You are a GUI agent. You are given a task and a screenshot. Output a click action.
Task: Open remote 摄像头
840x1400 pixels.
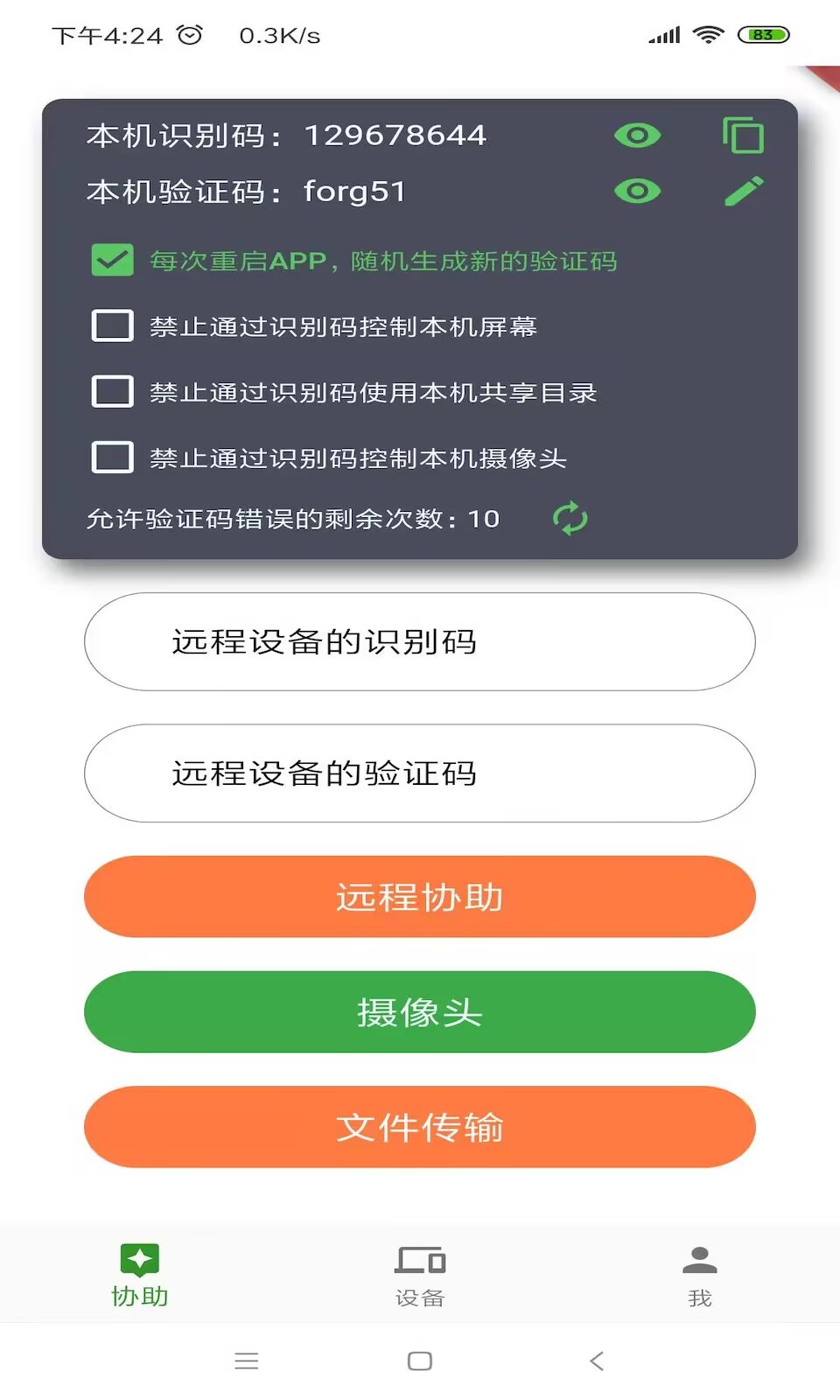[x=420, y=1012]
